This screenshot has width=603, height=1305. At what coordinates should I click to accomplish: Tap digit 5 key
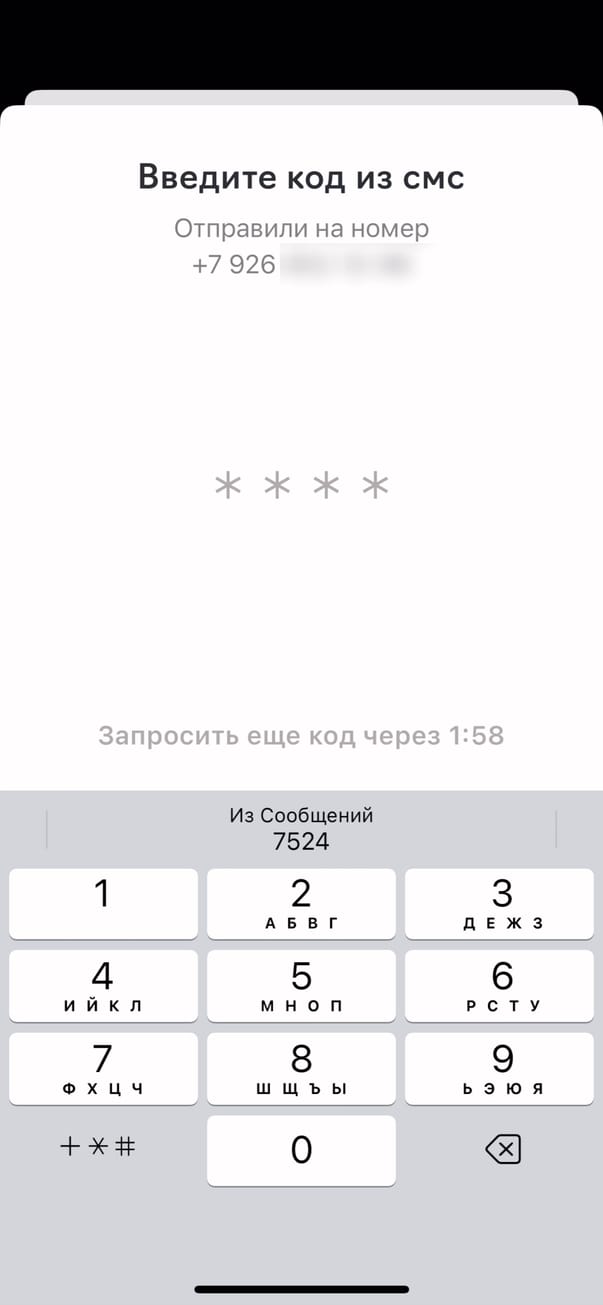[x=301, y=985]
